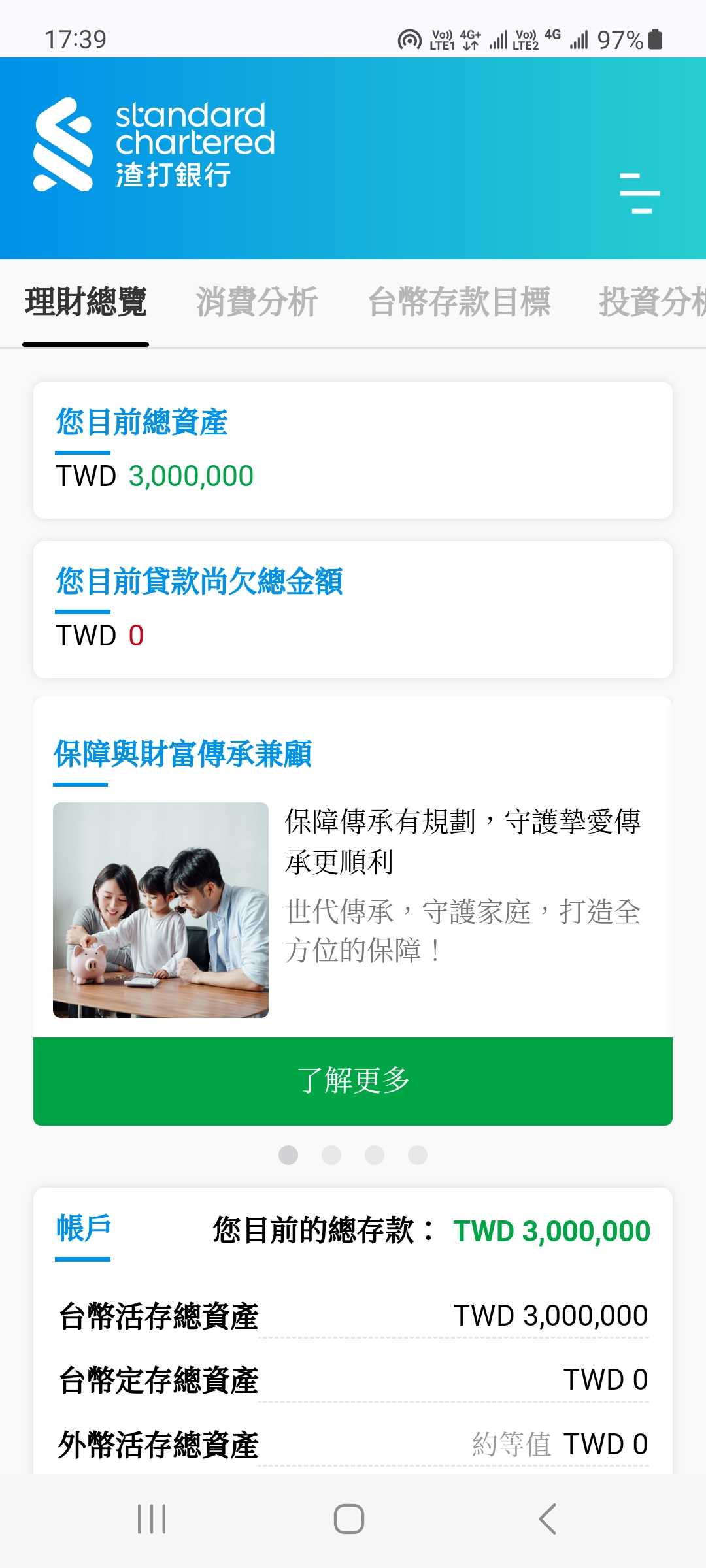This screenshot has height=1568, width=706.
Task: Open the hamburger menu in the header
Action: point(639,193)
